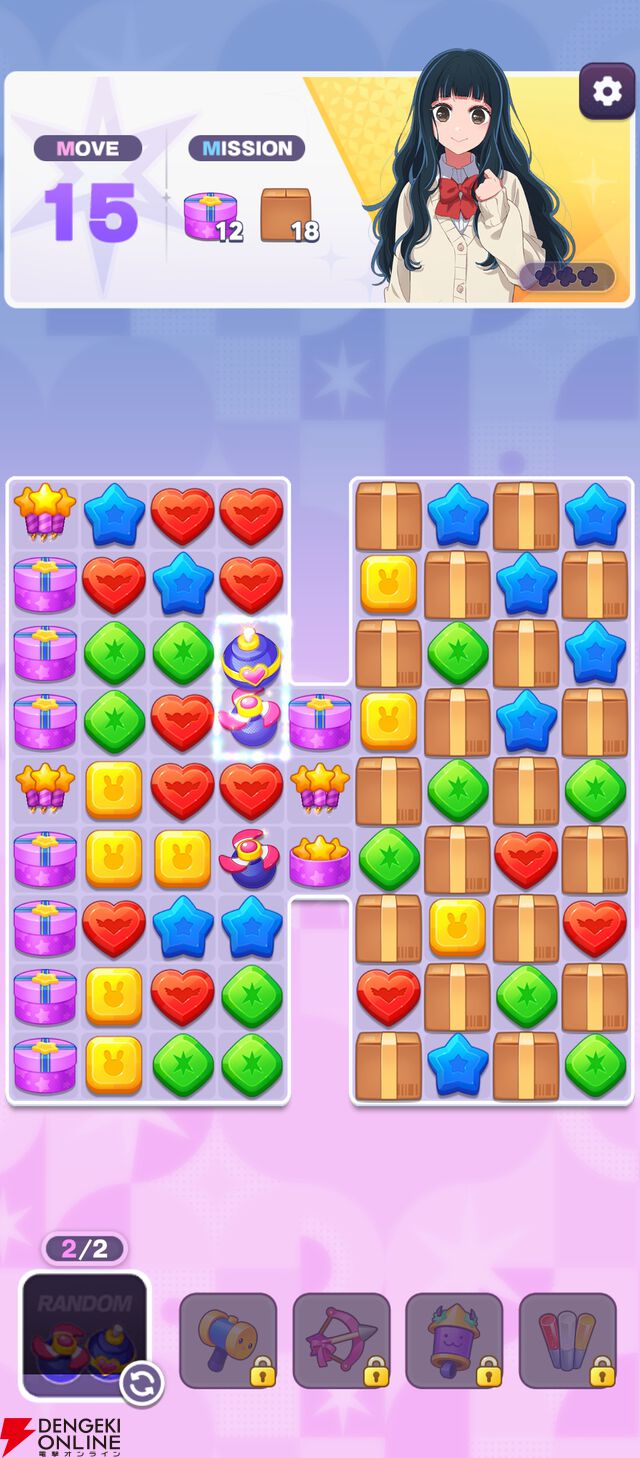The height and width of the screenshot is (1458, 640).
Task: Open the settings gear
Action: (607, 92)
